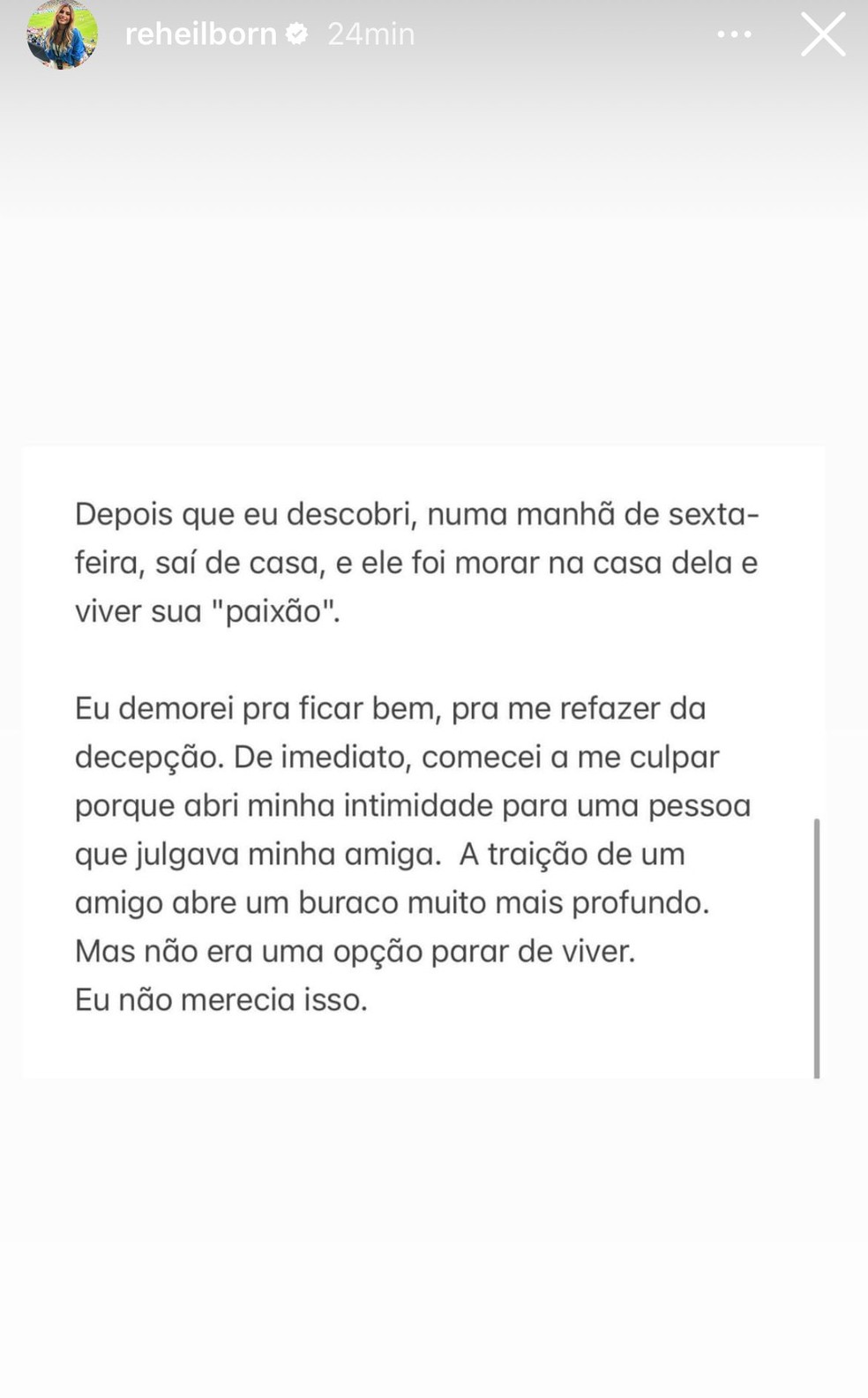Close the story viewer
The image size is (868, 1398).
click(822, 34)
